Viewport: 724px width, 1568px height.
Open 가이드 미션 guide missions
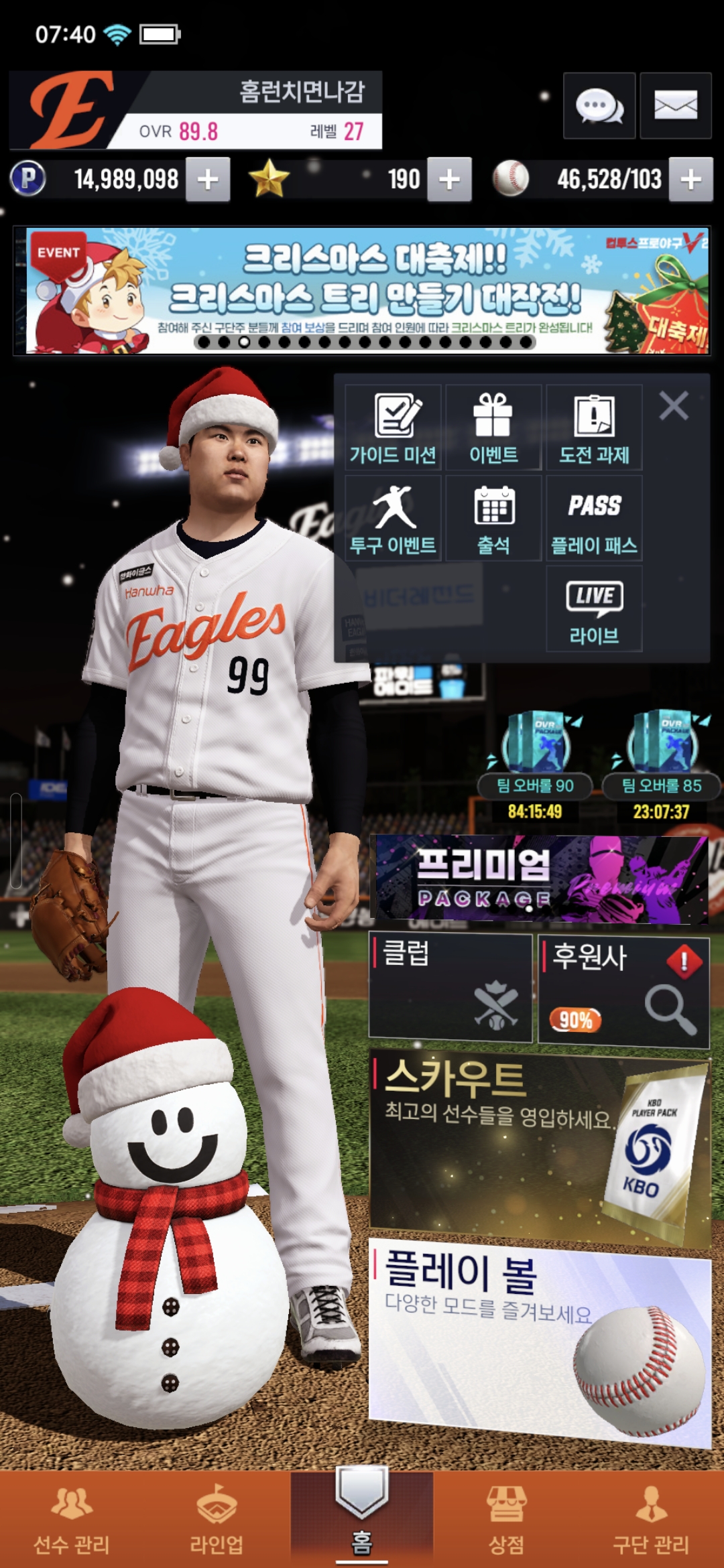click(394, 428)
